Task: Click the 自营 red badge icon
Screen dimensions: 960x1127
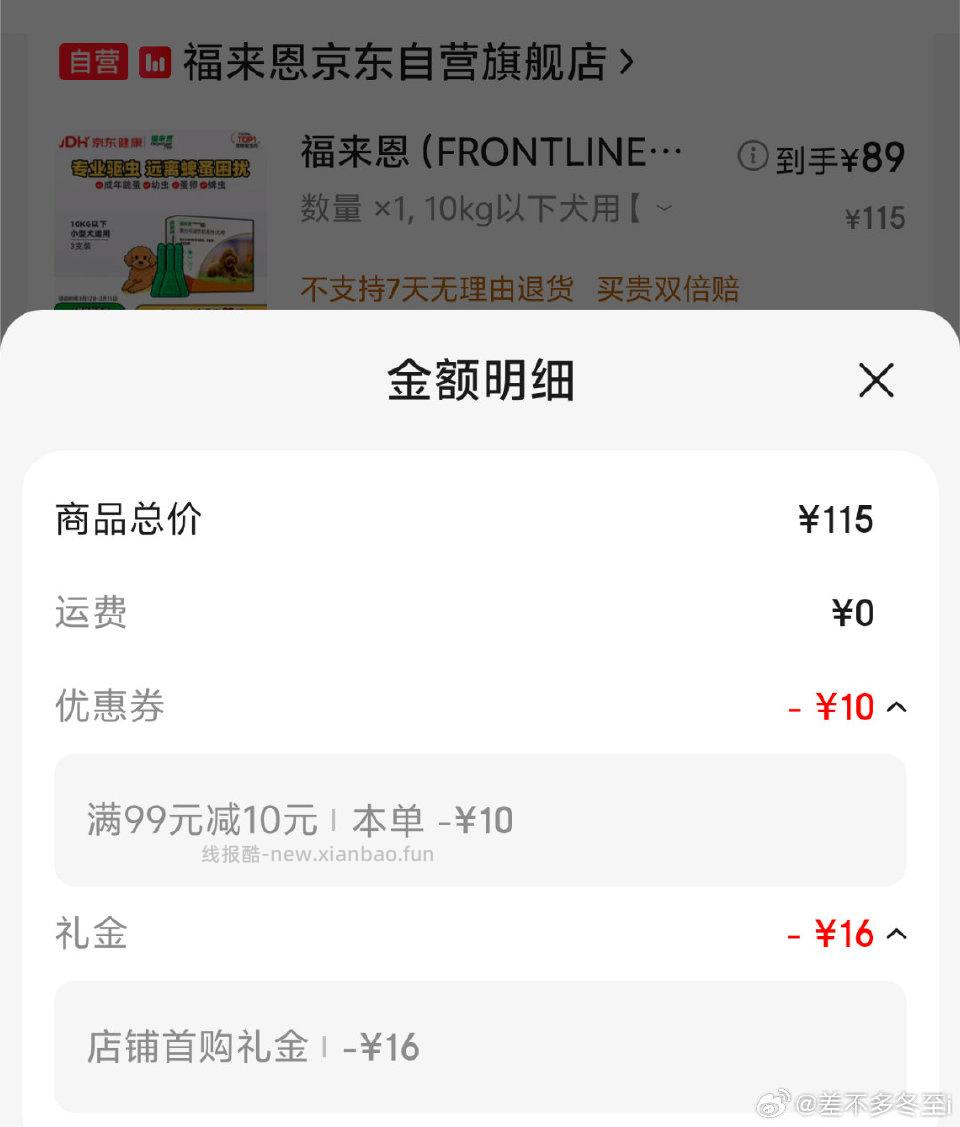Action: coord(93,60)
